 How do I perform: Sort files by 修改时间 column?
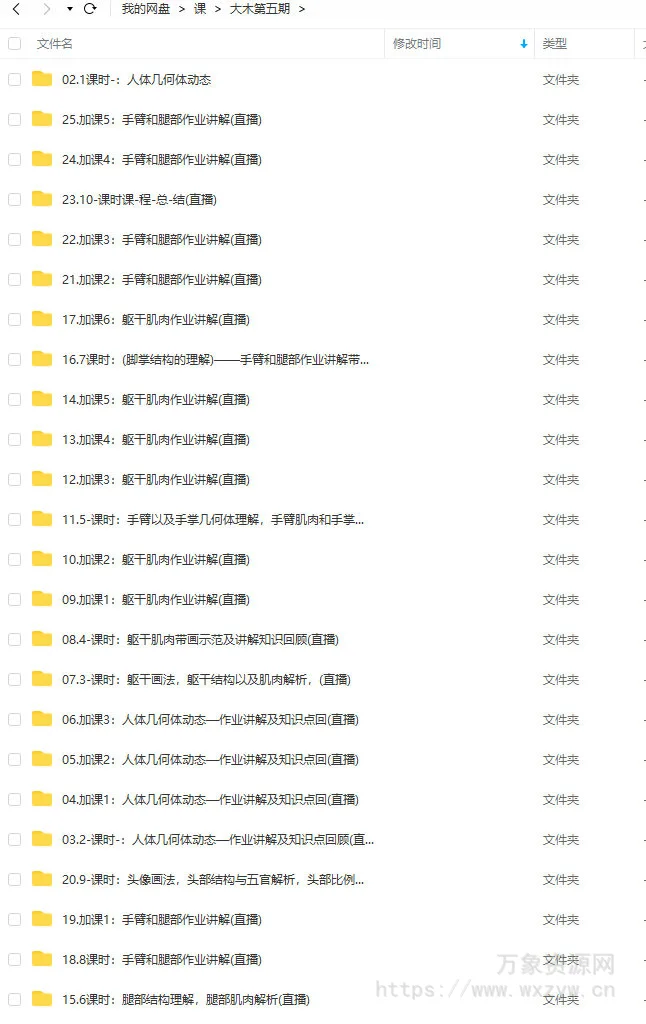417,44
